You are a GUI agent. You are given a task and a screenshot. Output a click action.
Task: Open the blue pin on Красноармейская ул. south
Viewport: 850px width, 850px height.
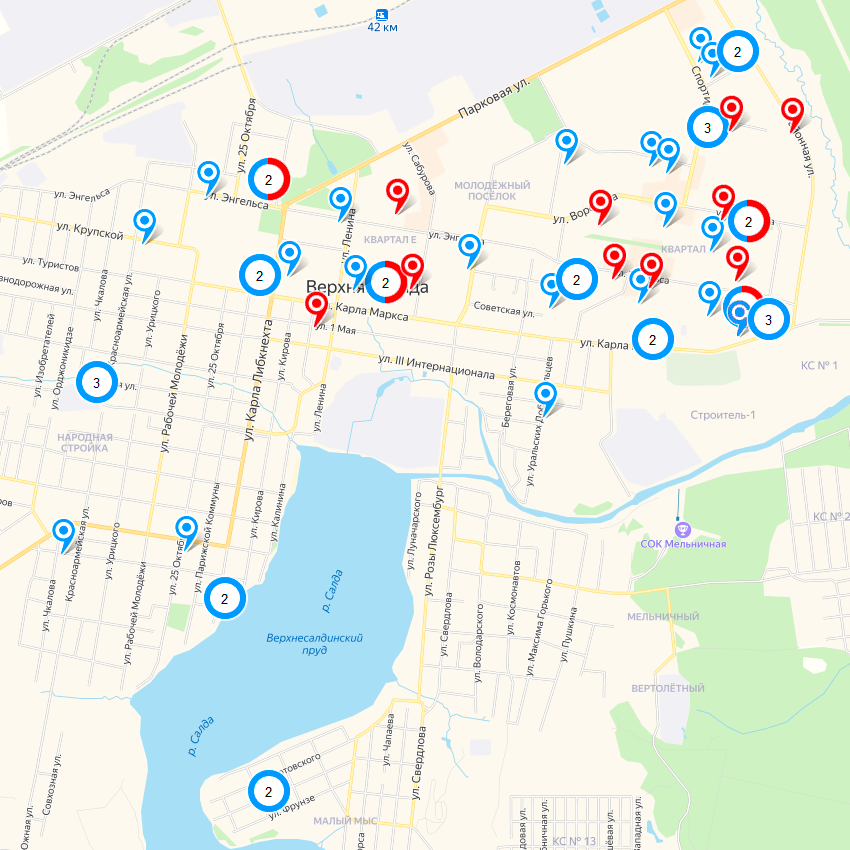click(x=64, y=531)
